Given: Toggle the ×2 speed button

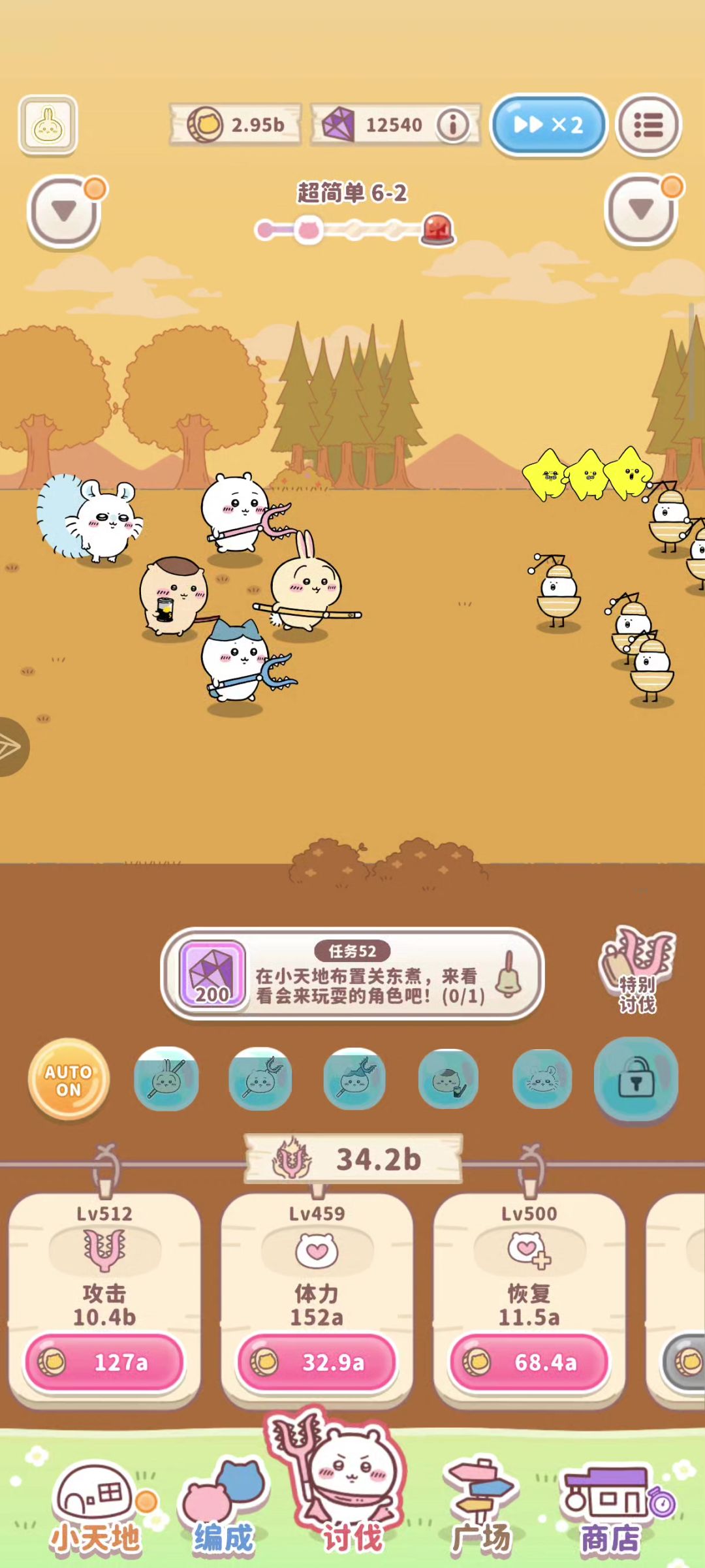Looking at the screenshot, I should point(548,125).
